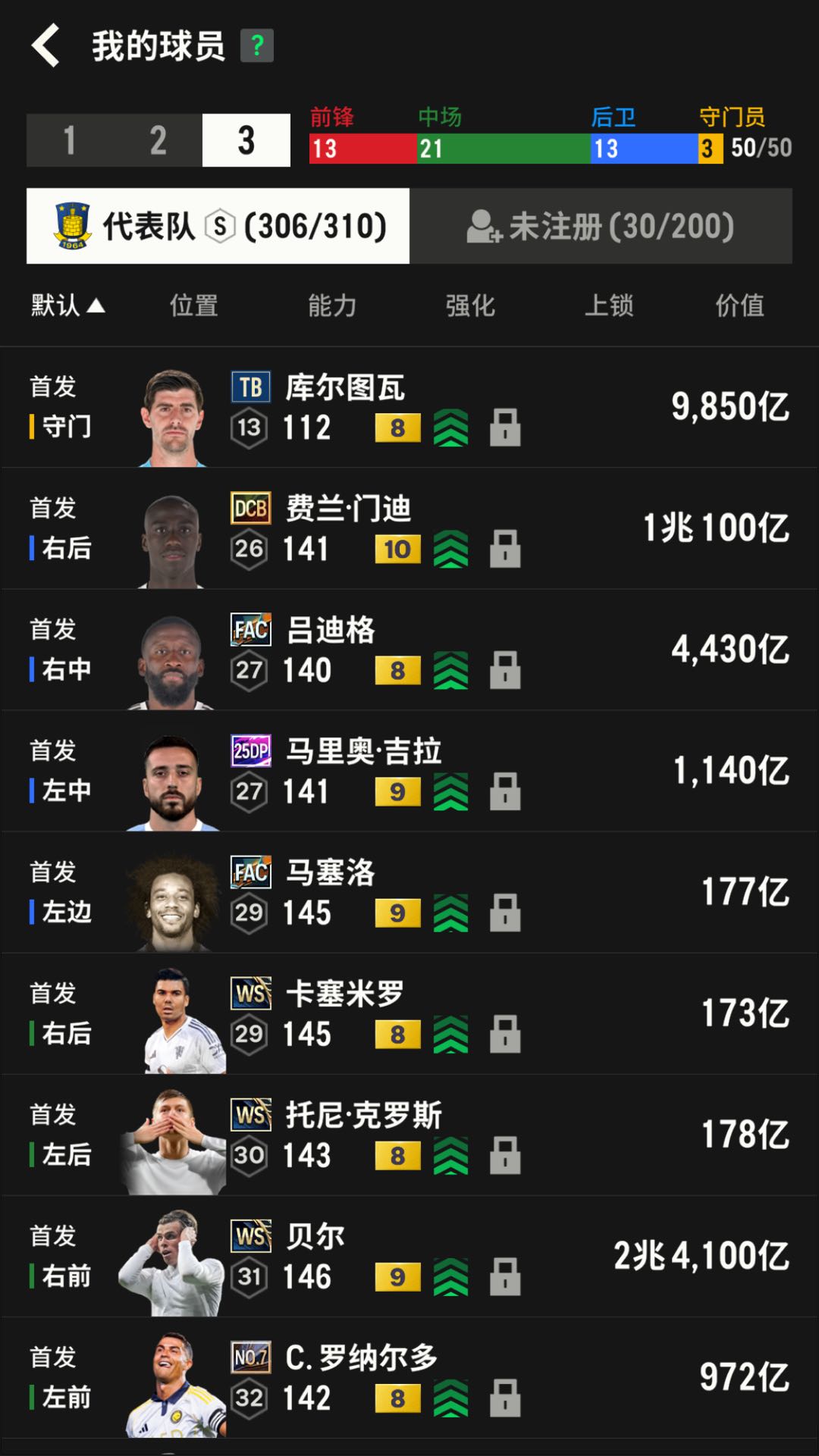Sort players by 默认 order
819x1456 pixels.
(67, 305)
